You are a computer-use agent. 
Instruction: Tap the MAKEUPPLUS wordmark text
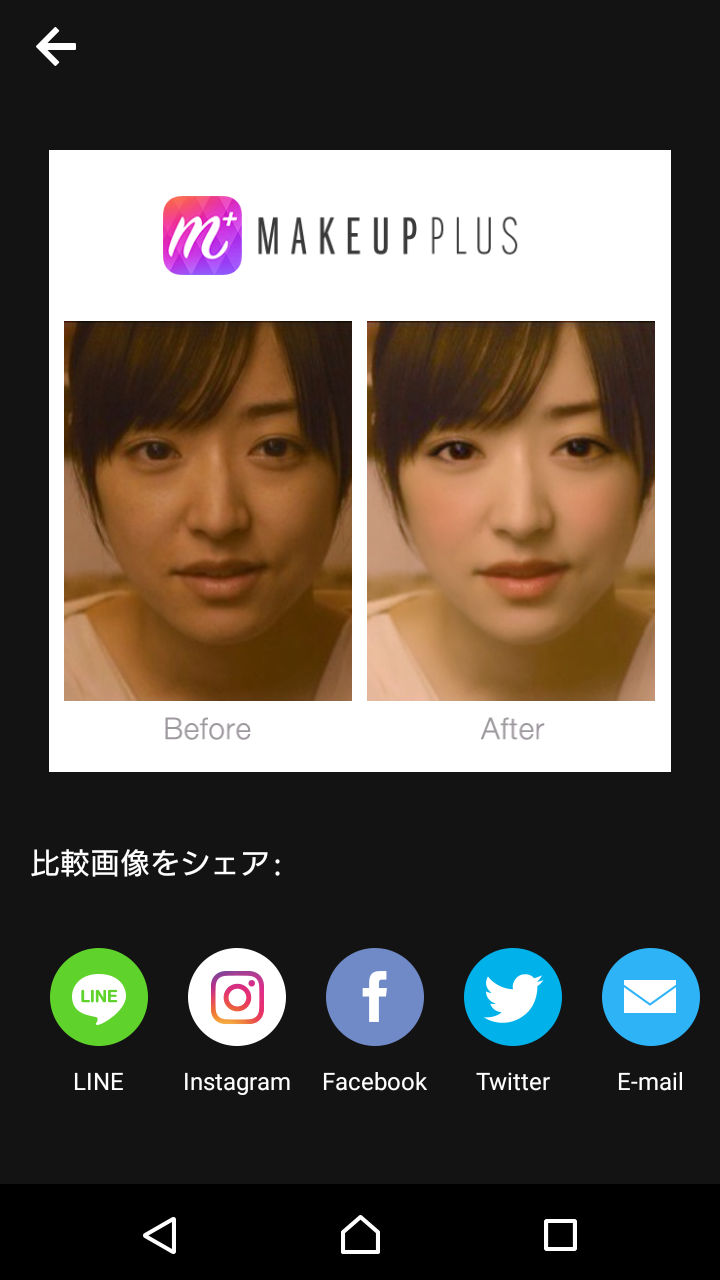(x=388, y=236)
